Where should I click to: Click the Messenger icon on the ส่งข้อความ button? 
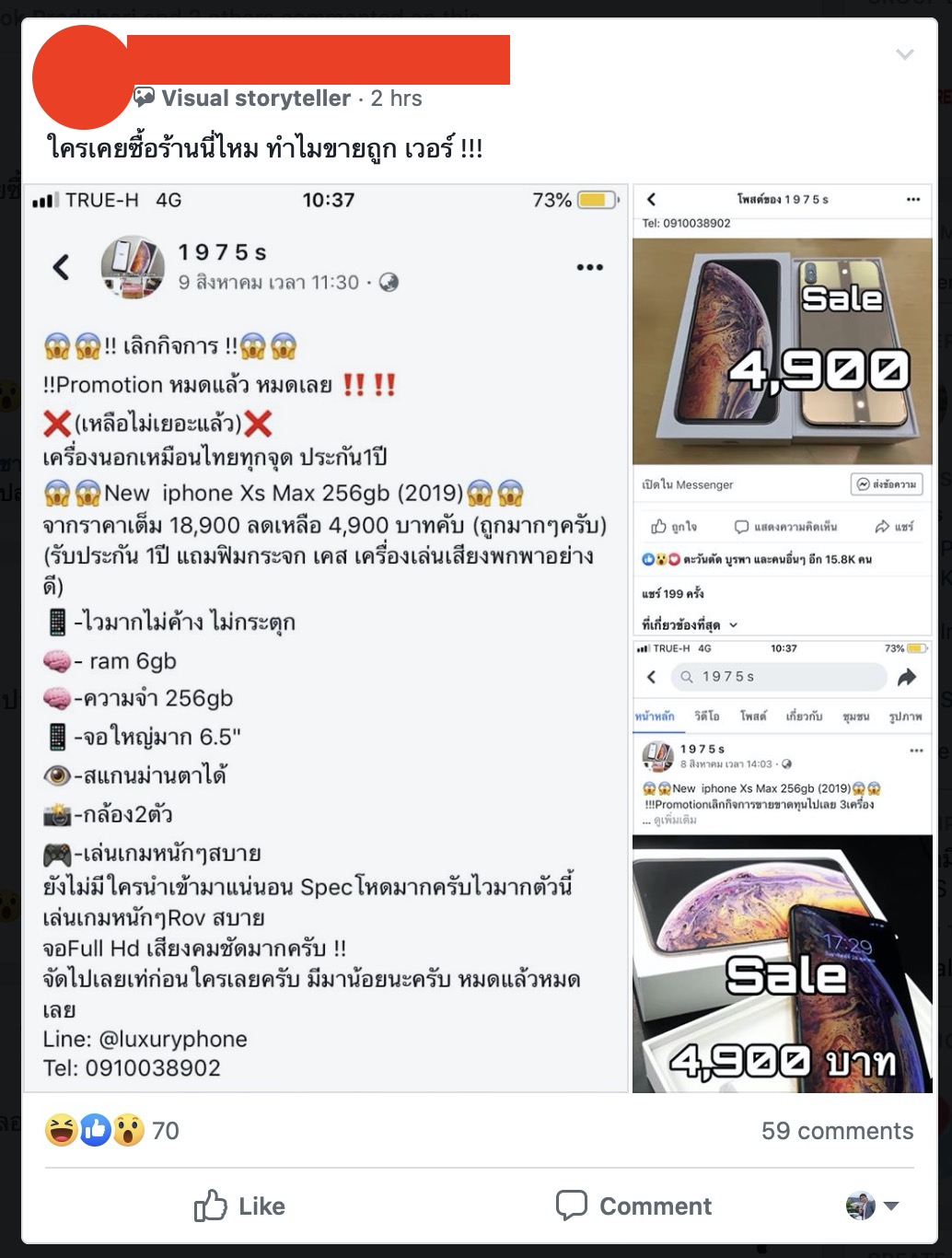coord(863,483)
